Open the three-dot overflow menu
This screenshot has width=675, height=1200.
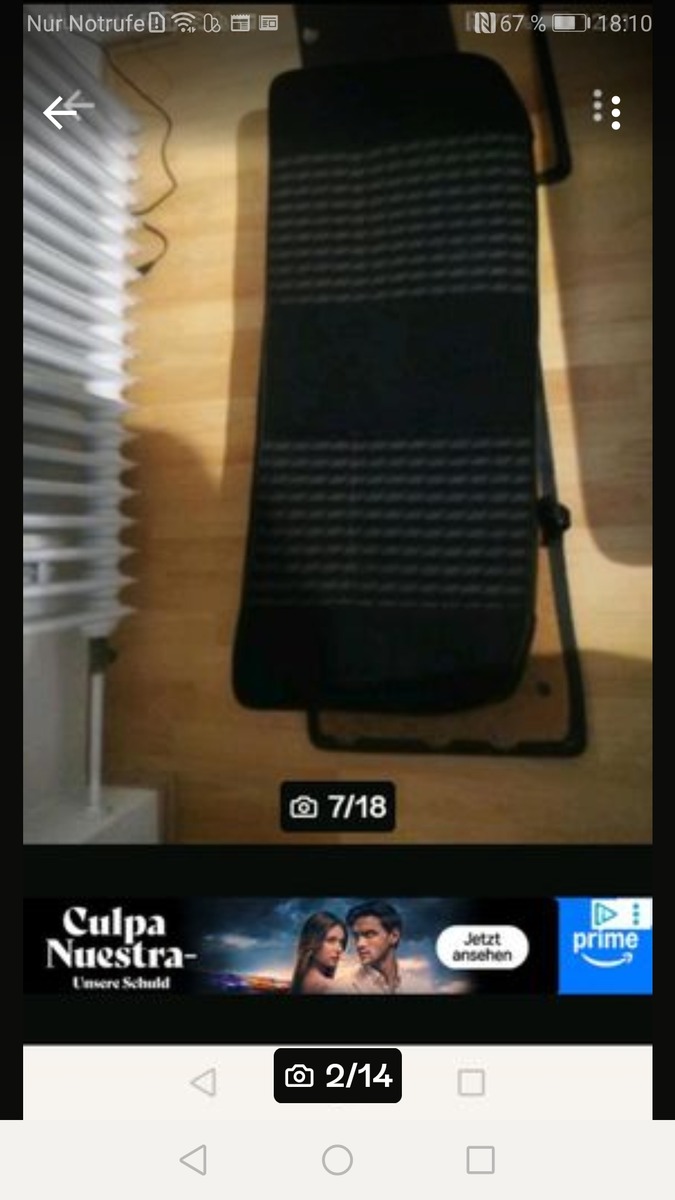[607, 110]
